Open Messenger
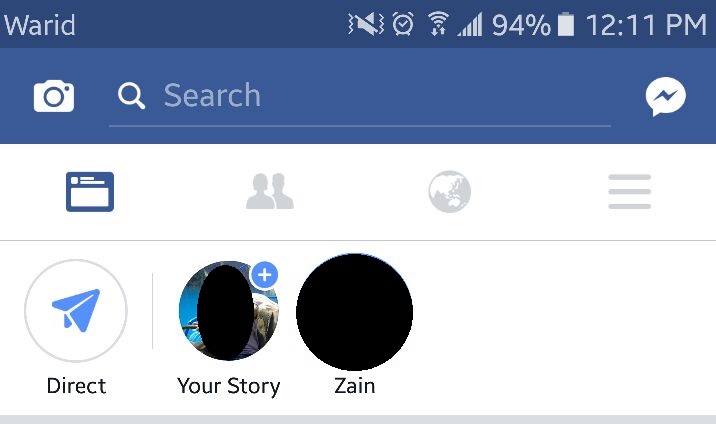Viewport: 716px width, 424px height. coord(665,97)
